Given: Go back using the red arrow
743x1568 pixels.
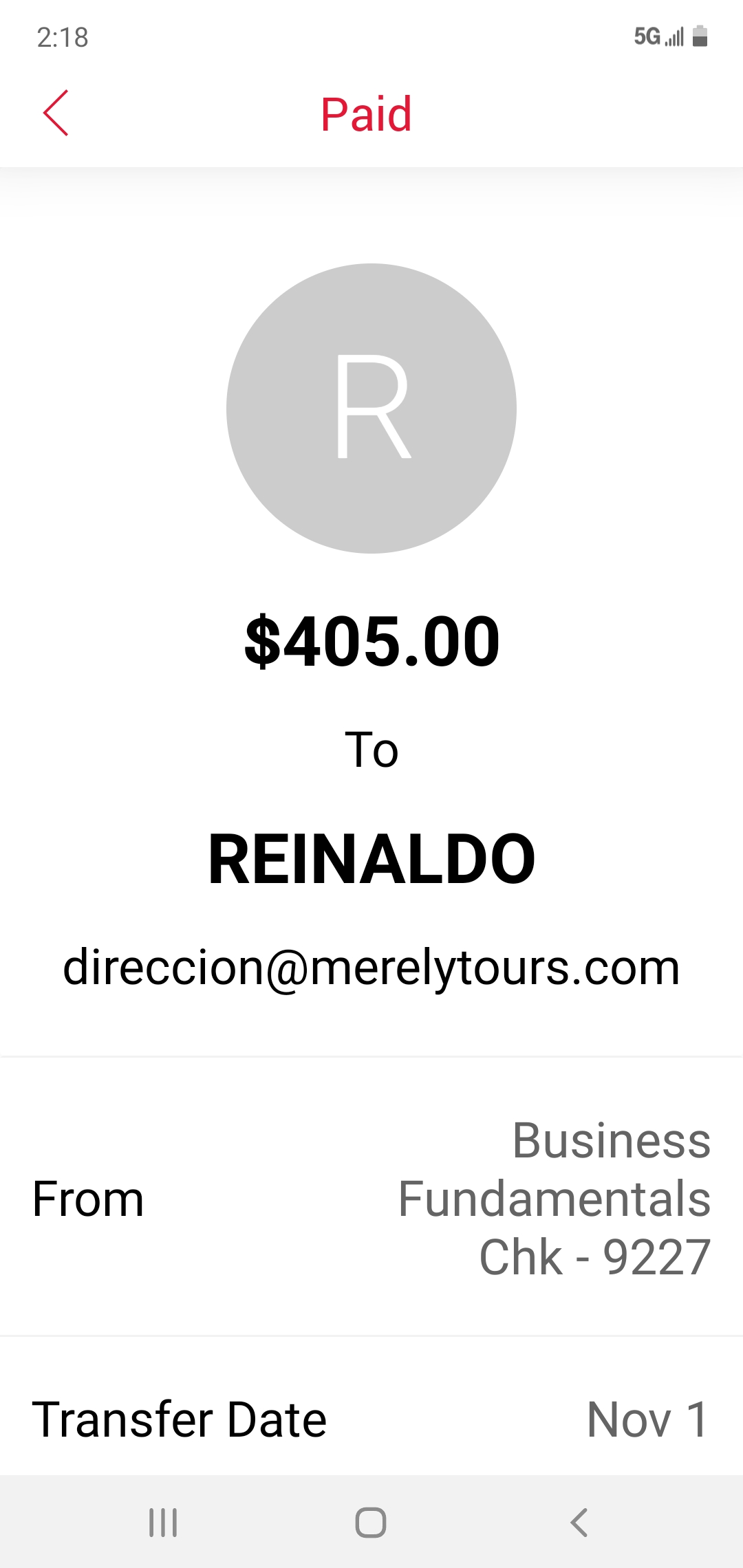Looking at the screenshot, I should click(56, 113).
